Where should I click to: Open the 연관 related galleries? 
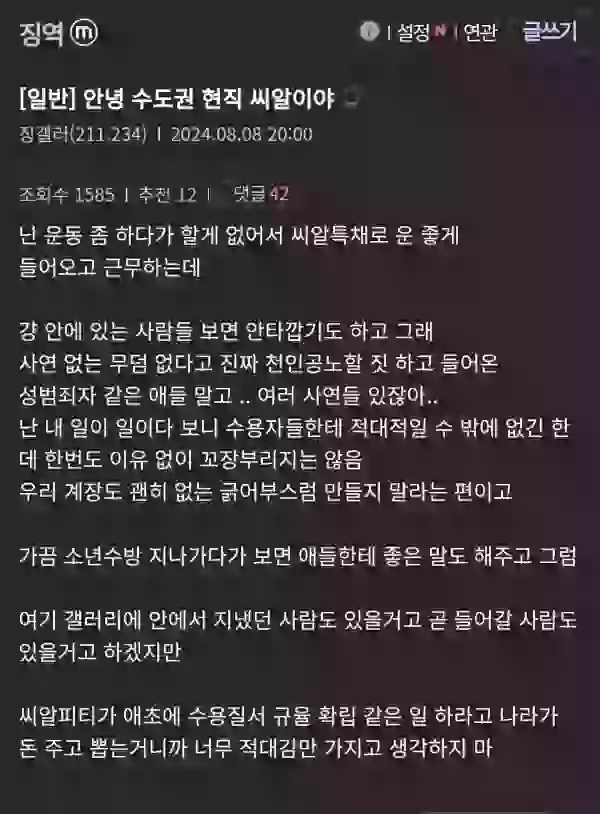(480, 33)
